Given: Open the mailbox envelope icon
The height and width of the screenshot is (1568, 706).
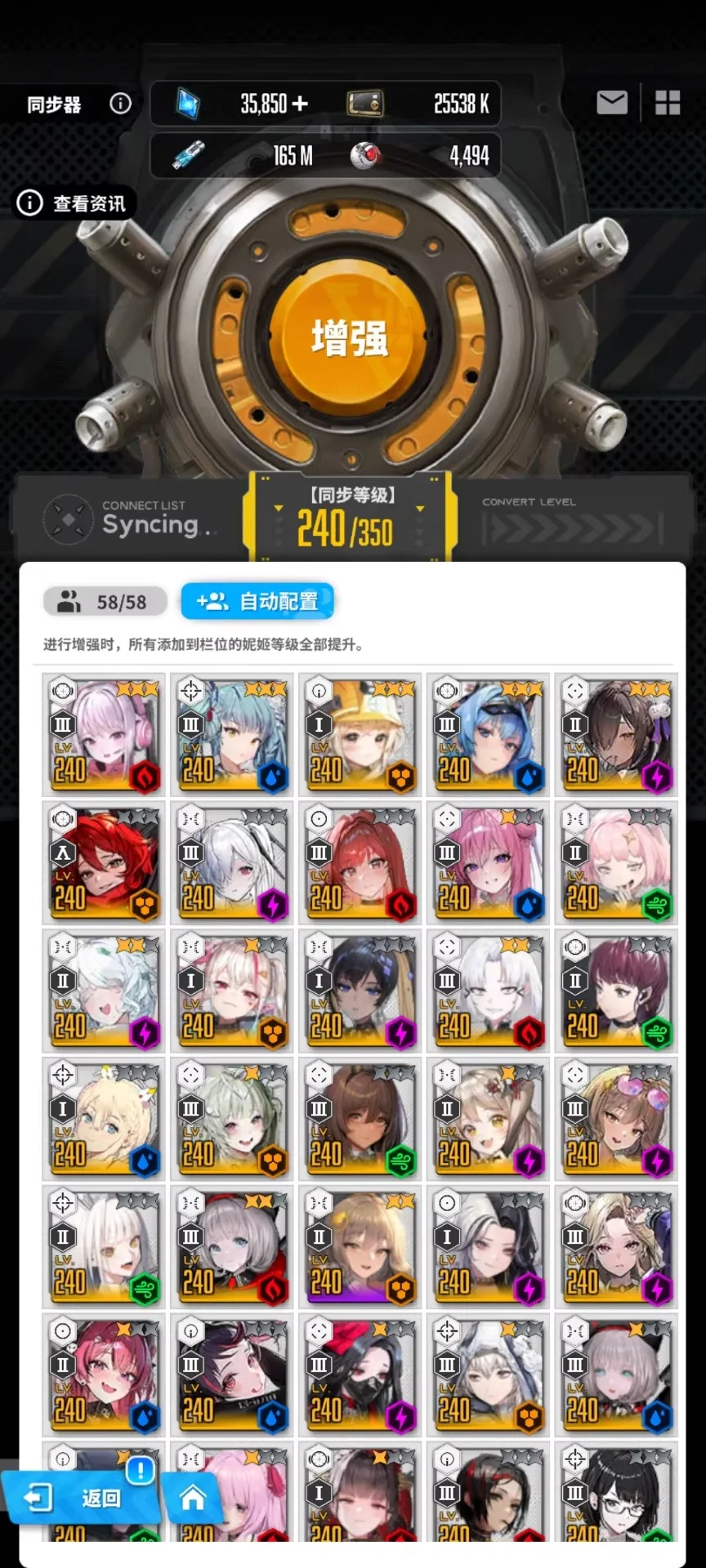Looking at the screenshot, I should [x=612, y=103].
